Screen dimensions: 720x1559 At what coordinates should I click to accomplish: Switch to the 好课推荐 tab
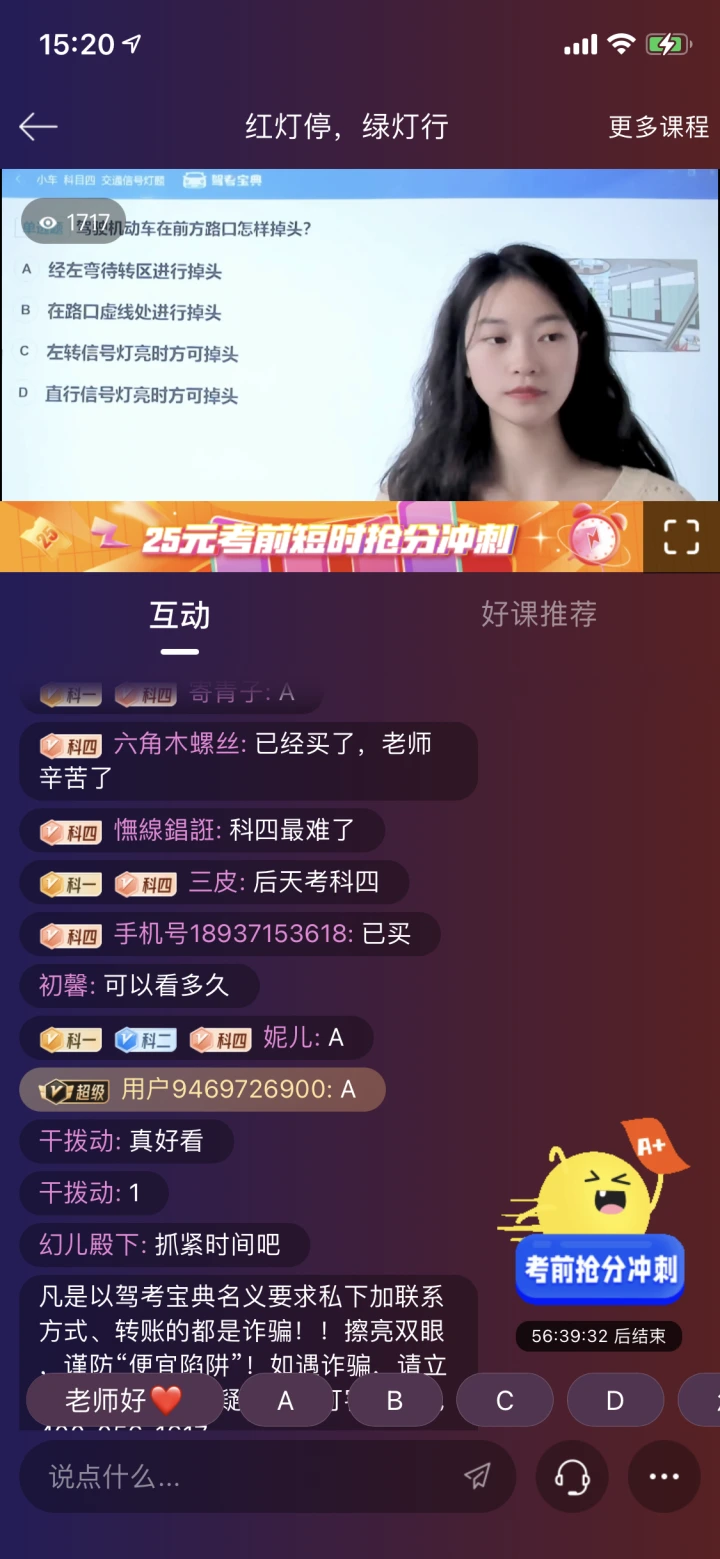tap(539, 614)
